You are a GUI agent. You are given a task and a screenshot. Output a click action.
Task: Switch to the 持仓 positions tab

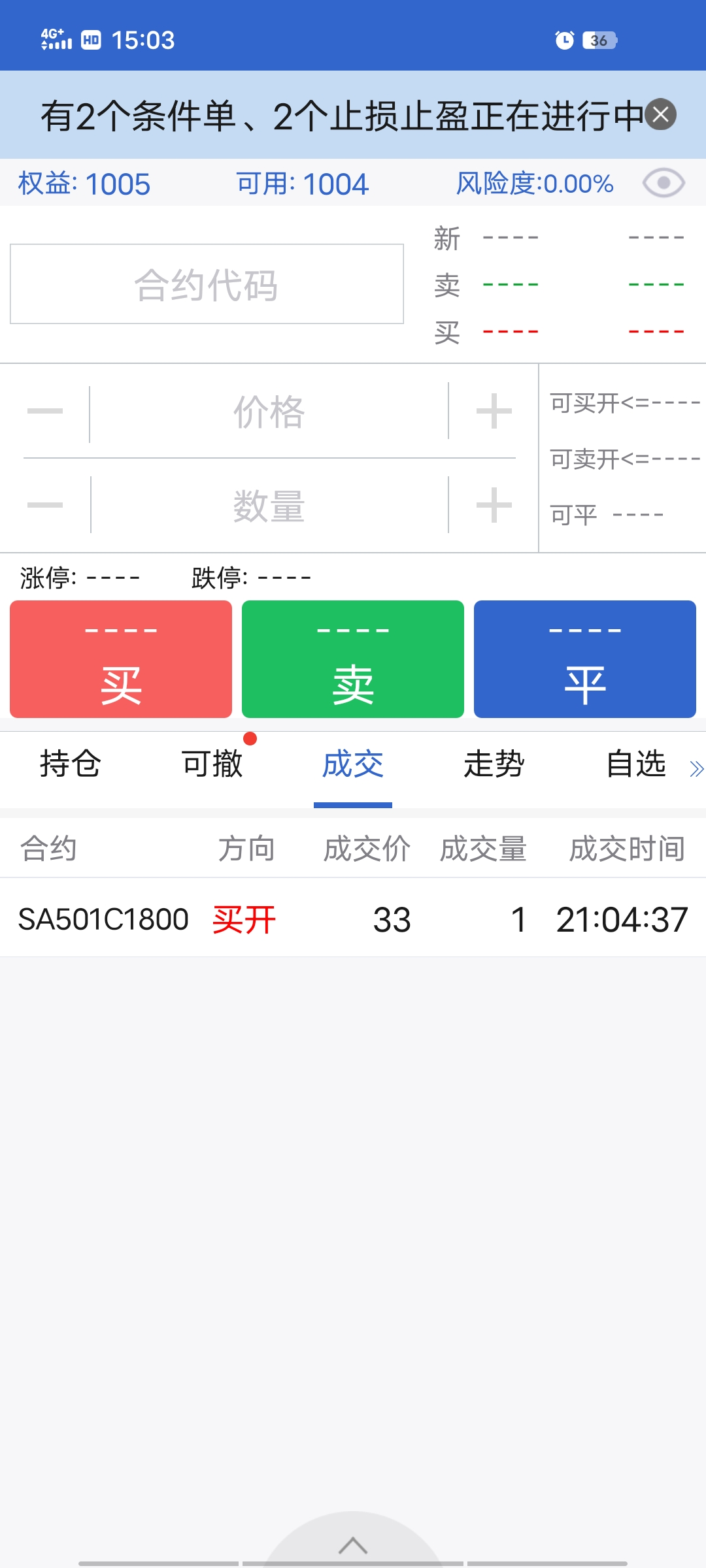coord(71,764)
